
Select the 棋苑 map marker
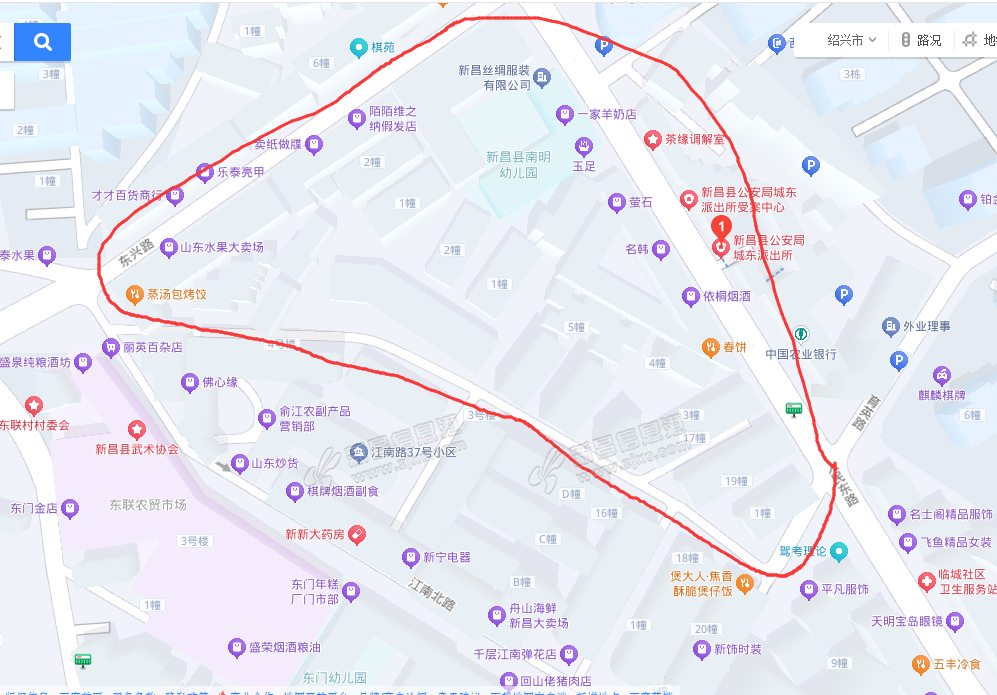tap(358, 47)
